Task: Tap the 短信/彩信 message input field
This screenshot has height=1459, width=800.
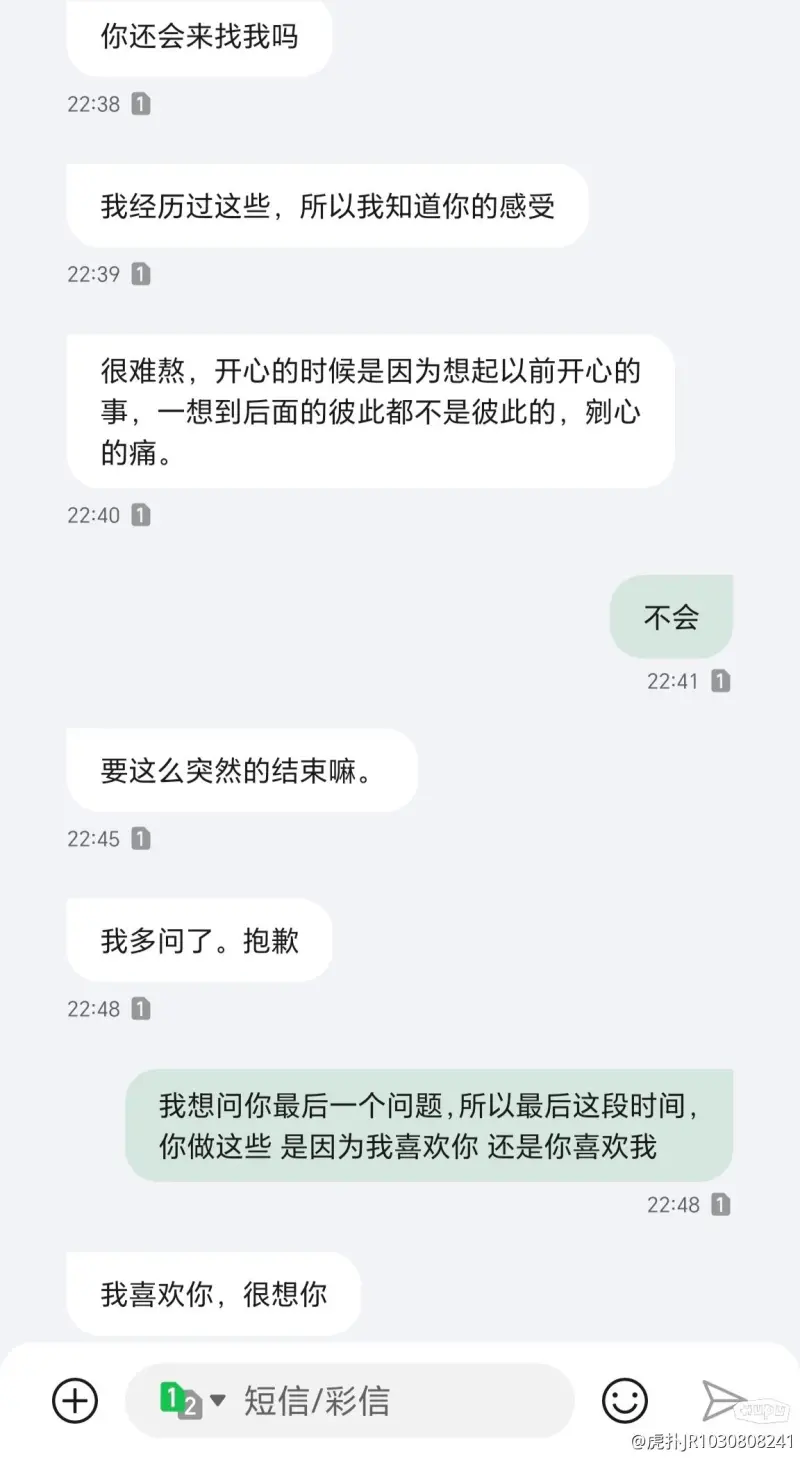Action: point(350,1400)
